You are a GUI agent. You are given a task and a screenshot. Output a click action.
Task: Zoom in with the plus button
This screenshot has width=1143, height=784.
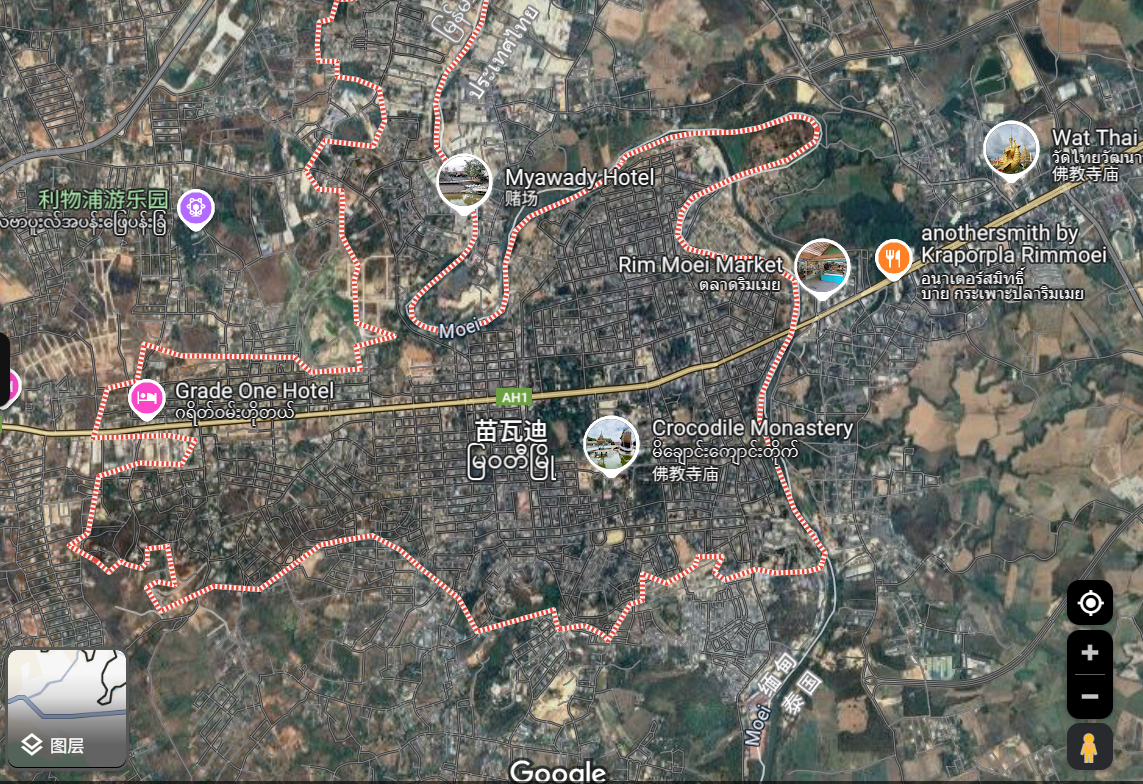point(1090,653)
